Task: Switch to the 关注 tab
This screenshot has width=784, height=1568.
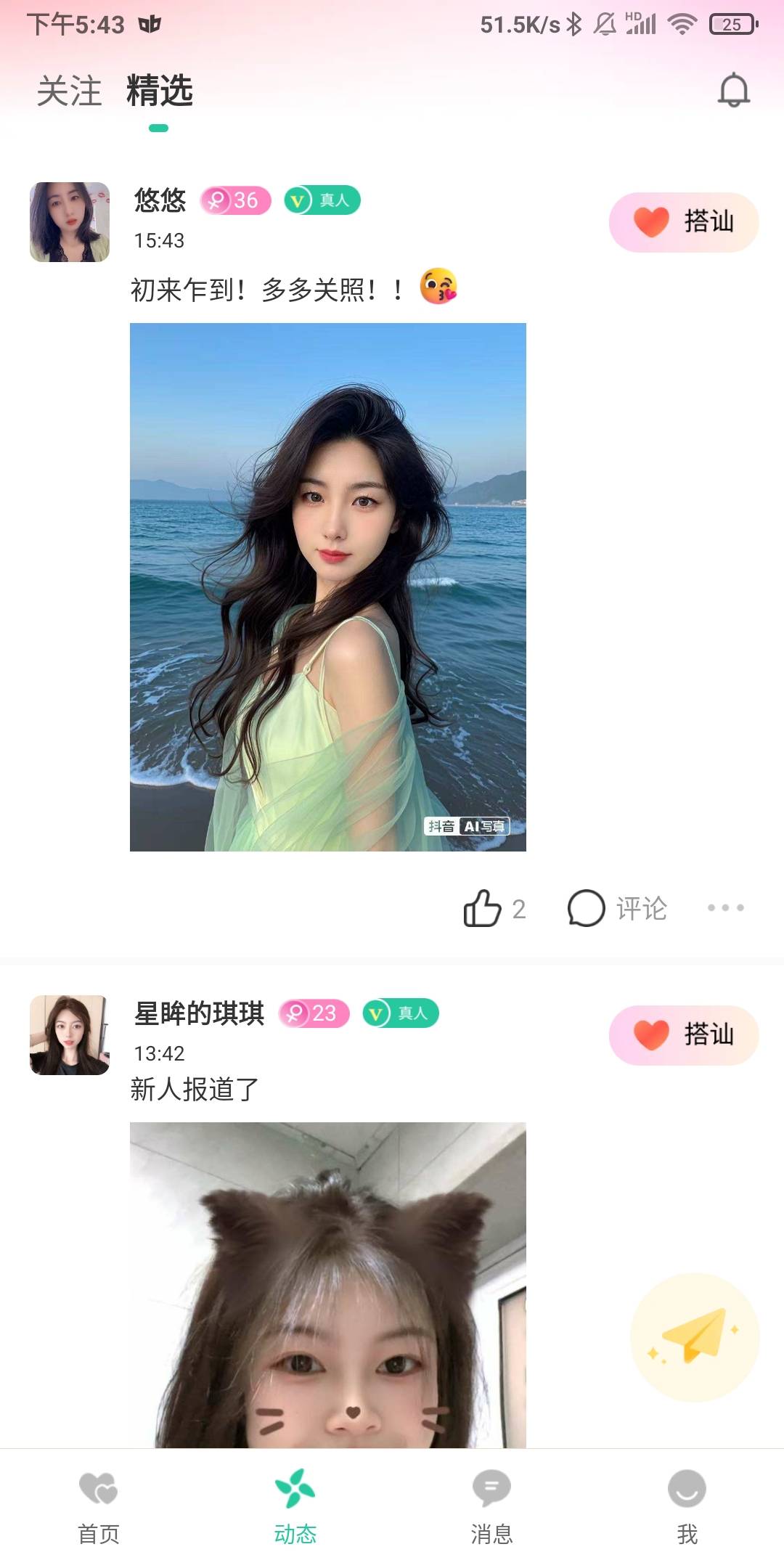Action: point(70,91)
